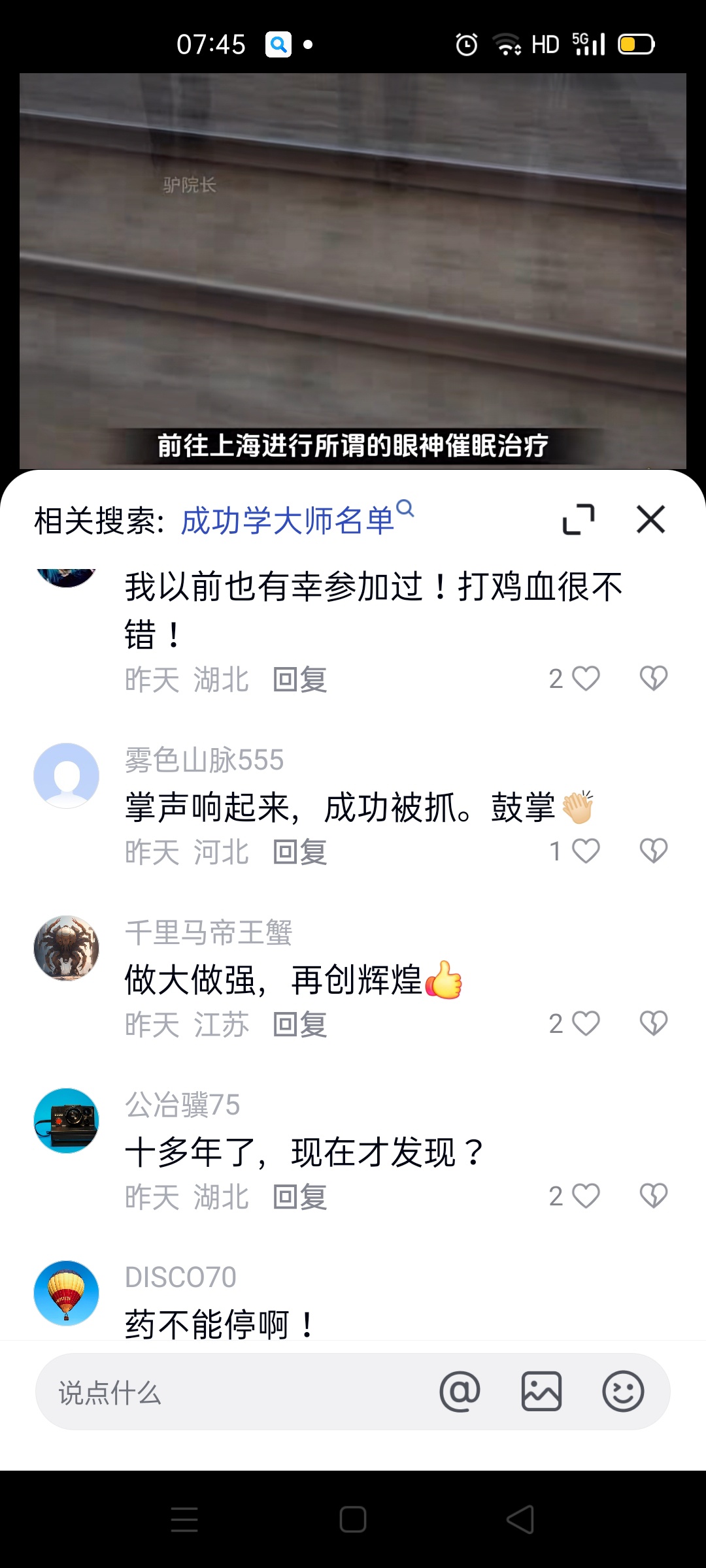Open the emoji picker
The width and height of the screenshot is (706, 1568).
(622, 1392)
